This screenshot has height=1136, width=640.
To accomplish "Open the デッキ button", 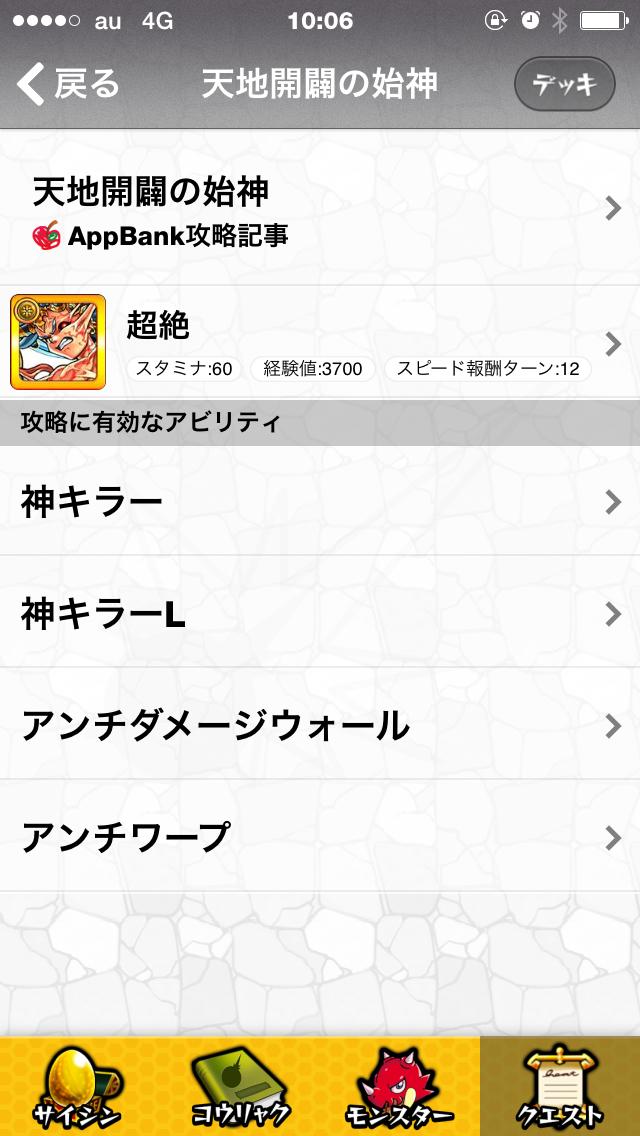I will [x=565, y=84].
